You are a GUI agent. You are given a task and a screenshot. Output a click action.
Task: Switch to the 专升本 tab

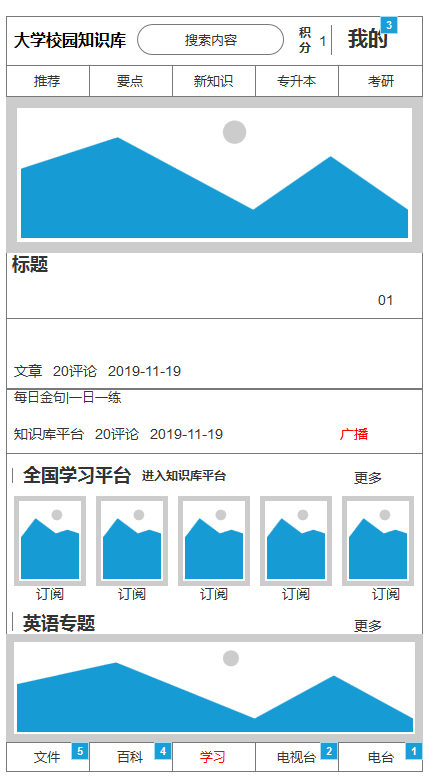pos(297,81)
